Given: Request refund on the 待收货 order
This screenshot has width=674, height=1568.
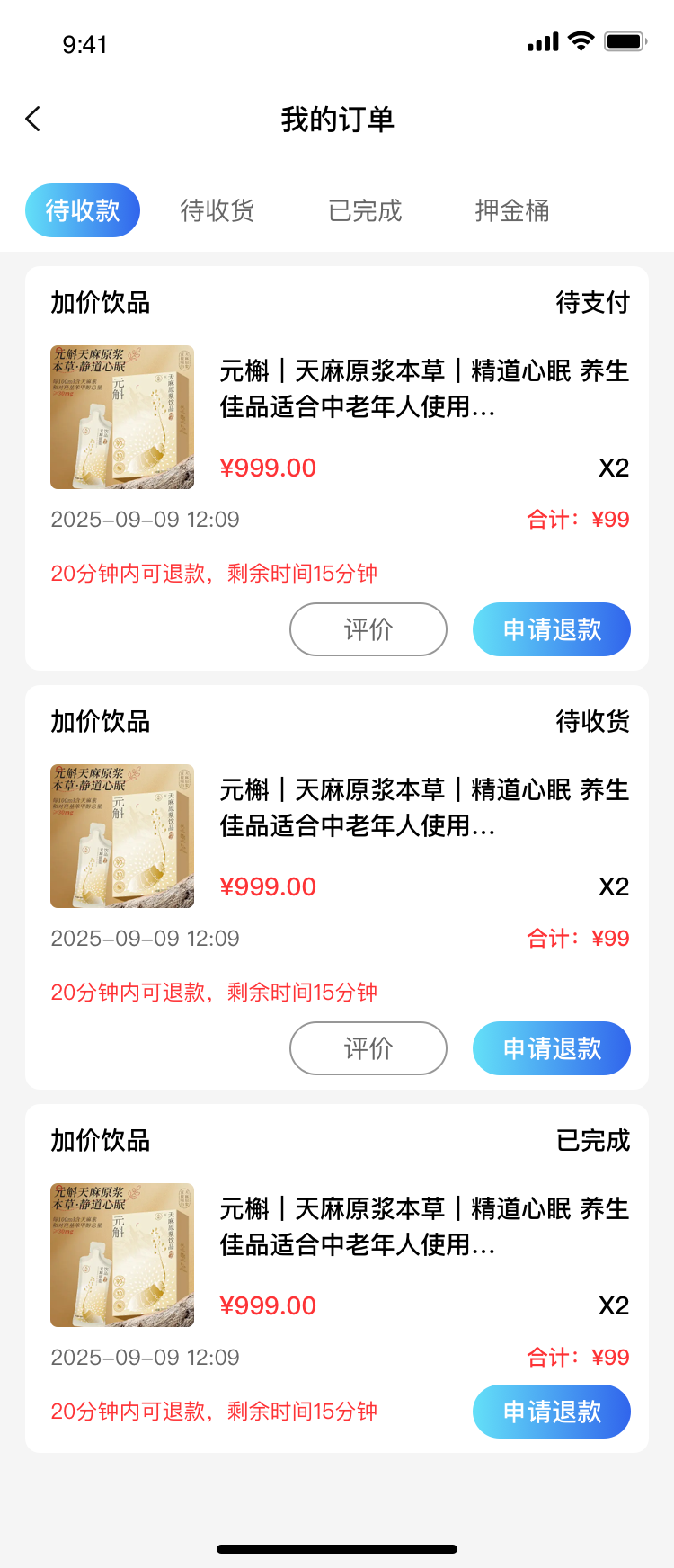Looking at the screenshot, I should [x=552, y=1048].
